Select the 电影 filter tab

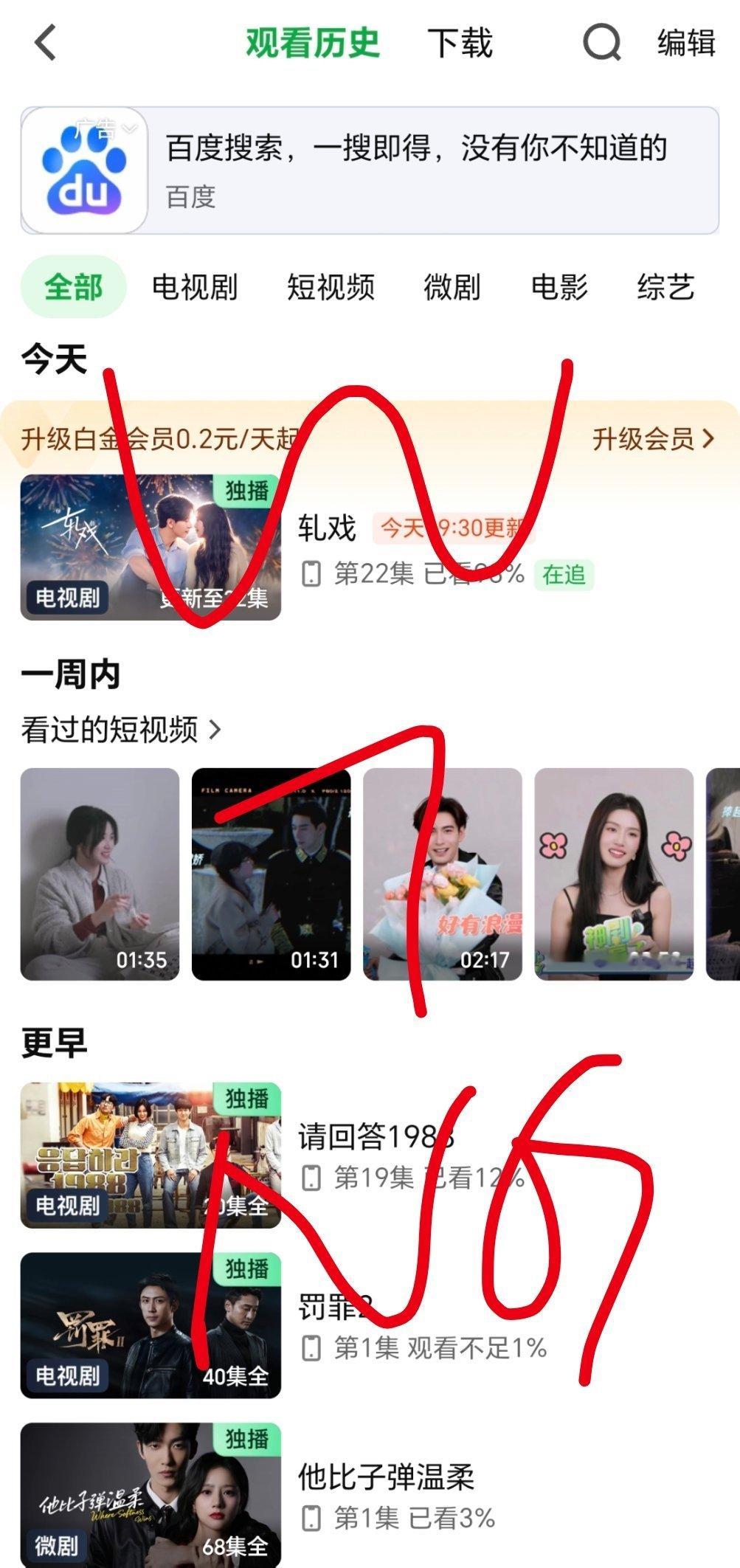557,289
